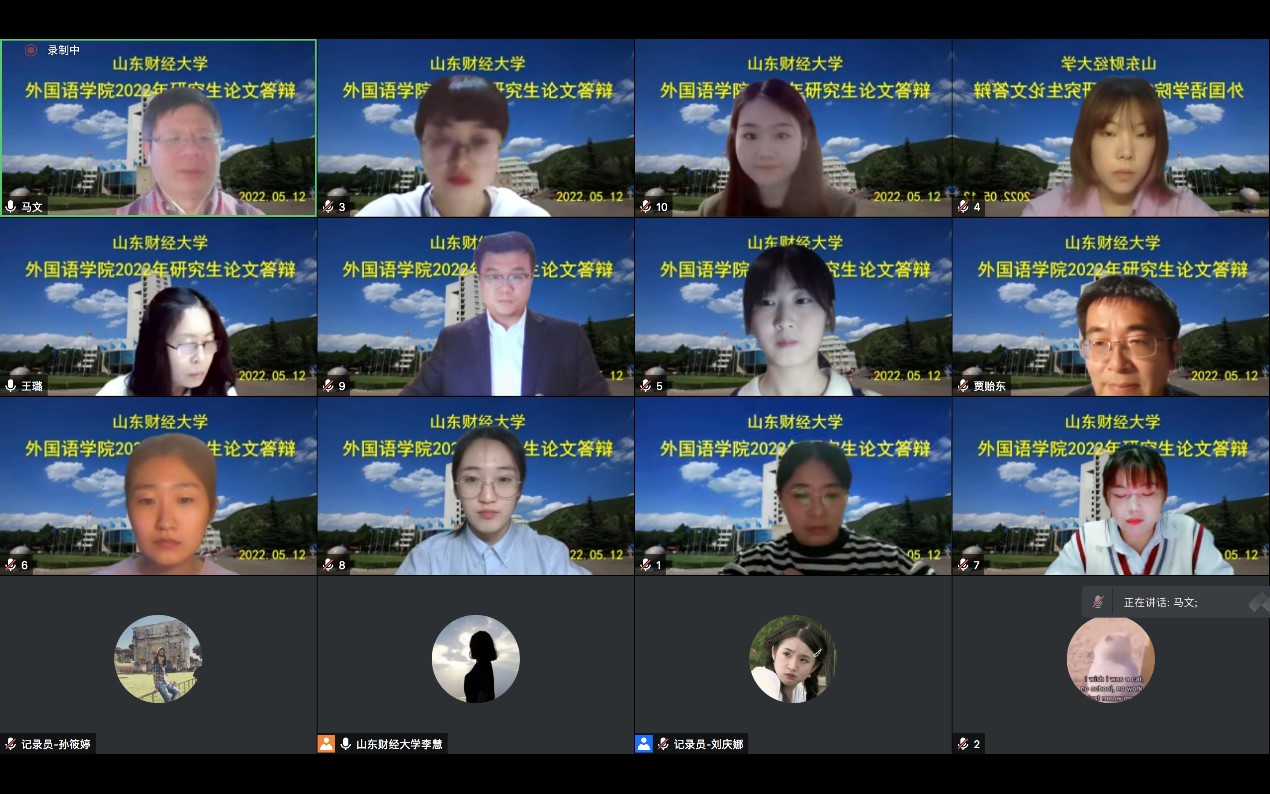Screen dimensions: 1270x794
Task: Open participant 9's video tile
Action: (x=475, y=307)
